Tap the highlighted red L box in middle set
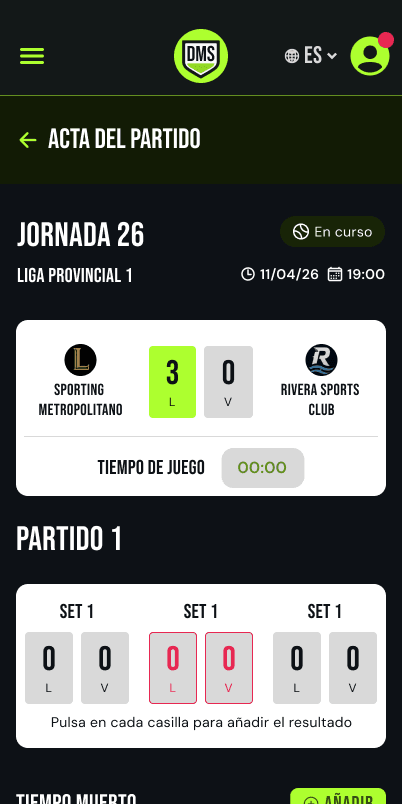This screenshot has height=804, width=402. [173, 668]
